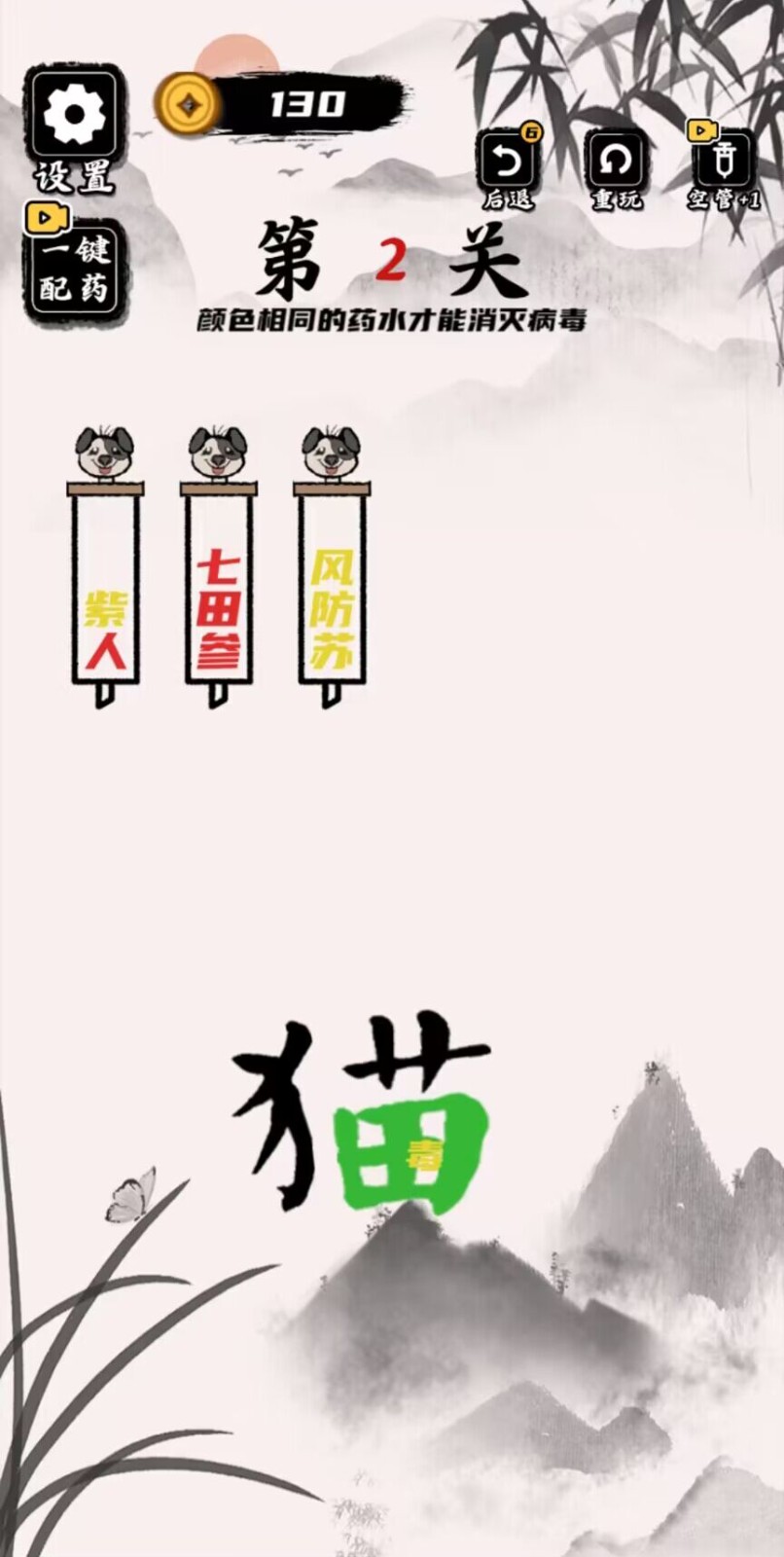The width and height of the screenshot is (784, 1557).
Task: Add an empty tube with 空管+1
Action: [723, 162]
